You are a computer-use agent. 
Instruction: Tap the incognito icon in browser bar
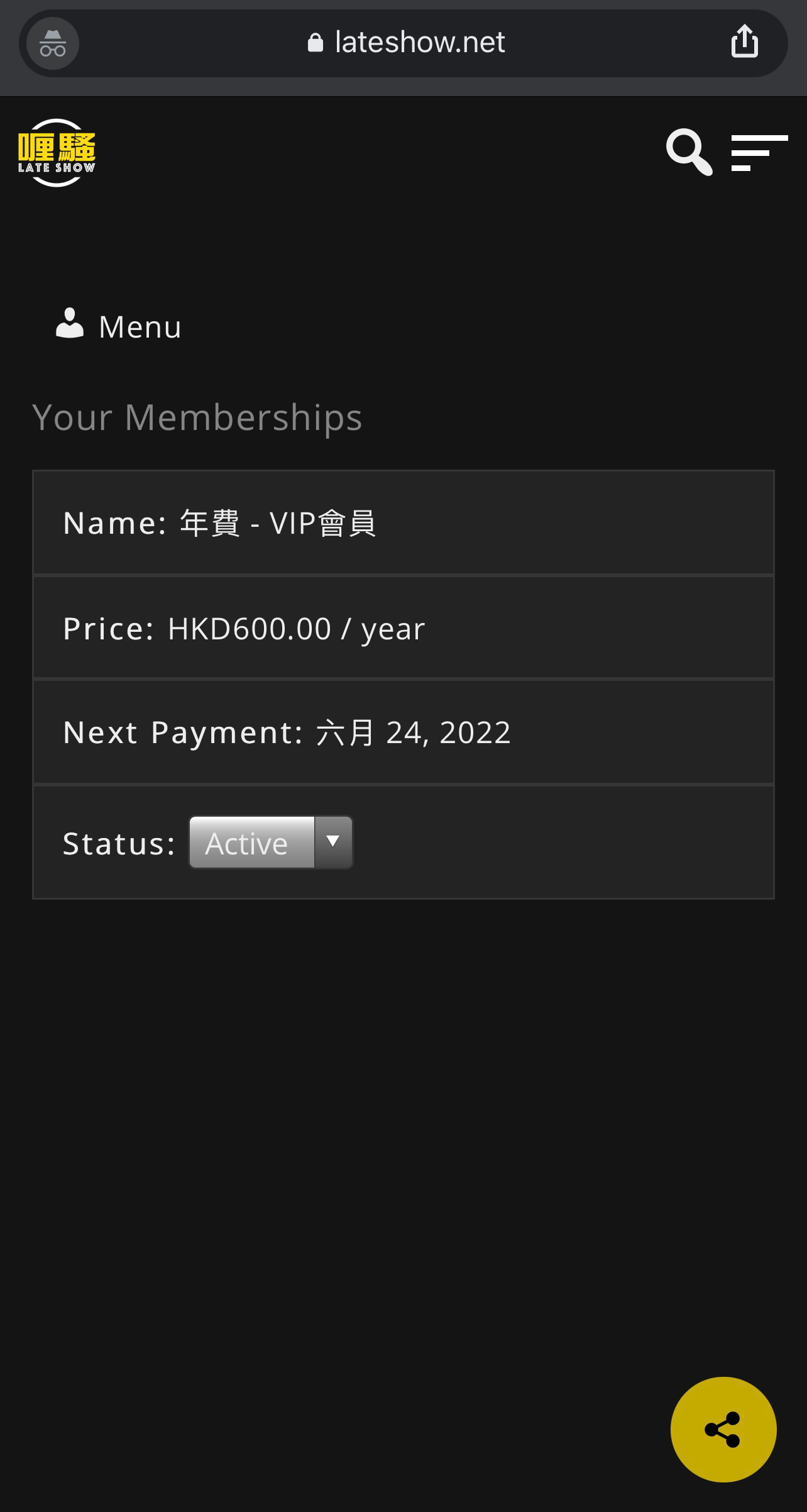[x=53, y=43]
